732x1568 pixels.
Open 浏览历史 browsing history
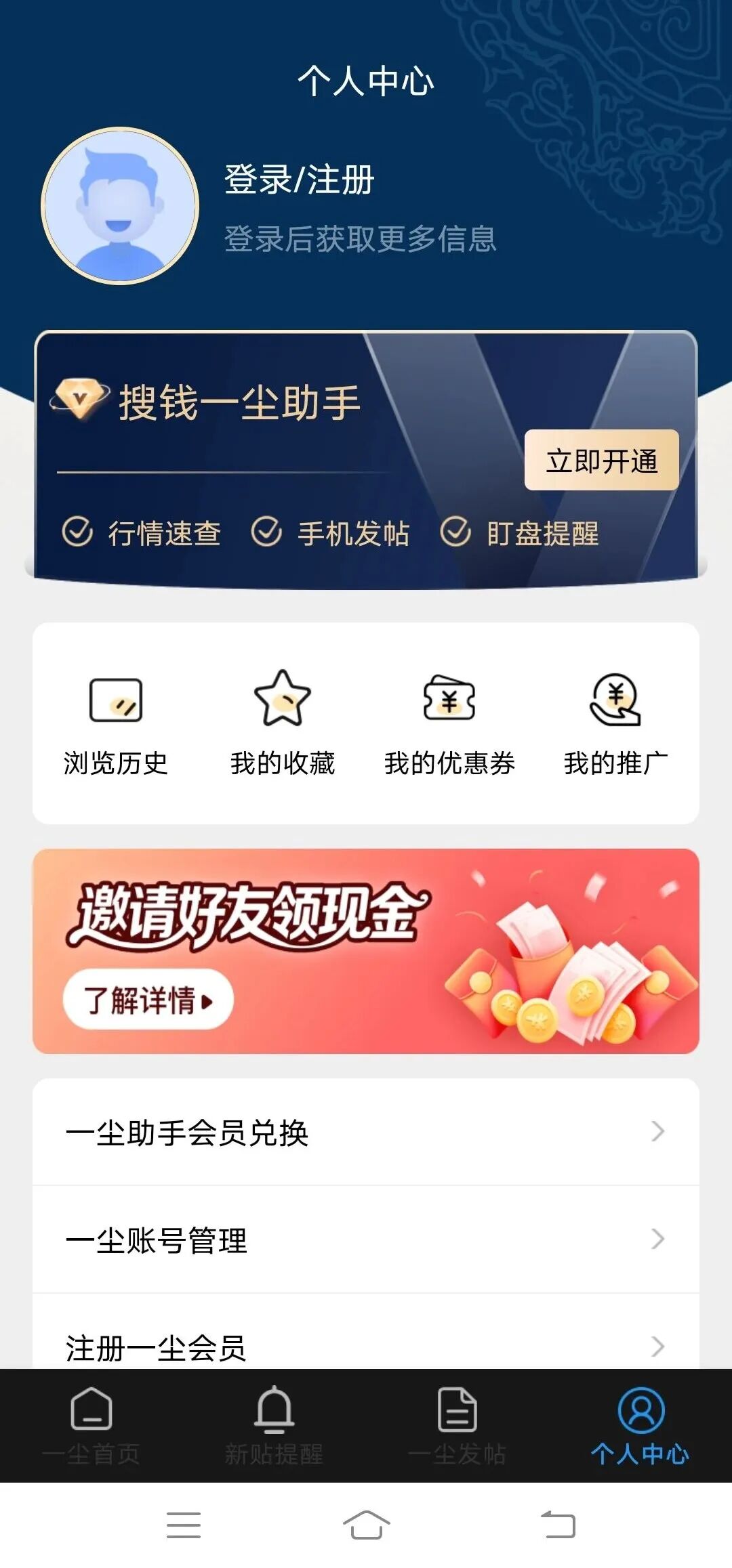116,723
